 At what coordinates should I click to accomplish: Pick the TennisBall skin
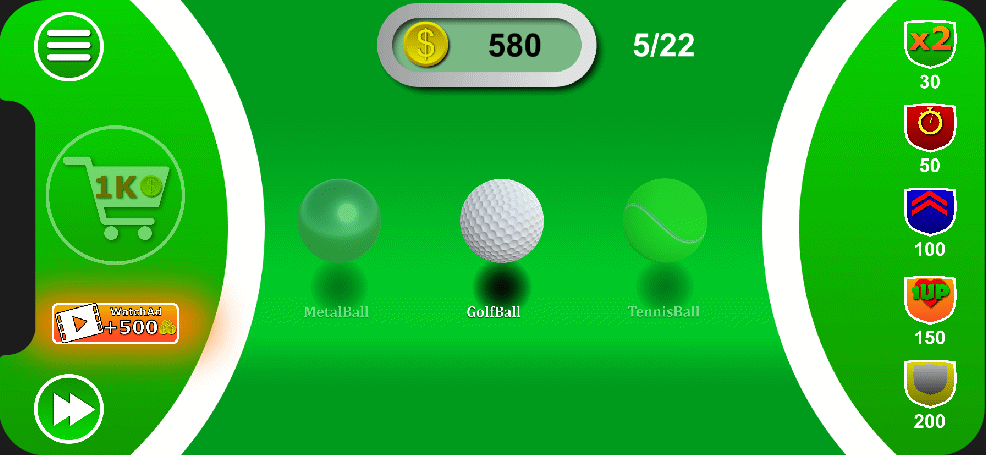coord(665,221)
